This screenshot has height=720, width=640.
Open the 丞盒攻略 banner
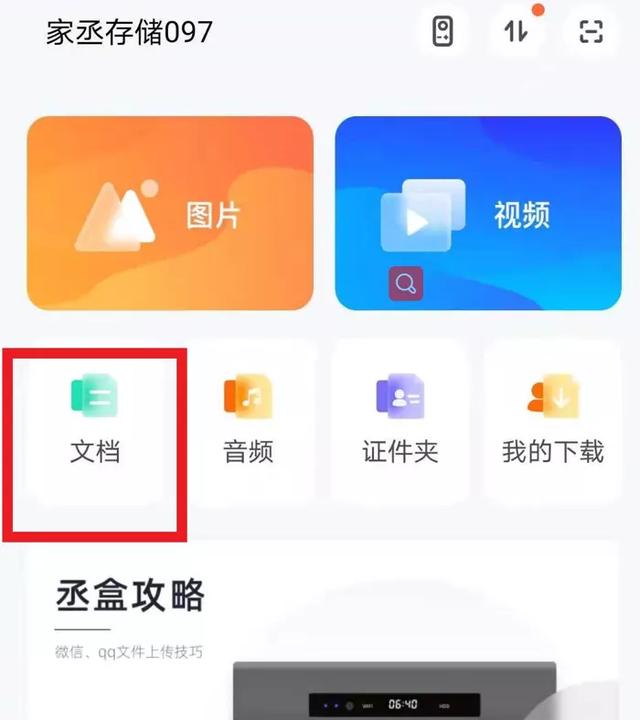click(320, 630)
